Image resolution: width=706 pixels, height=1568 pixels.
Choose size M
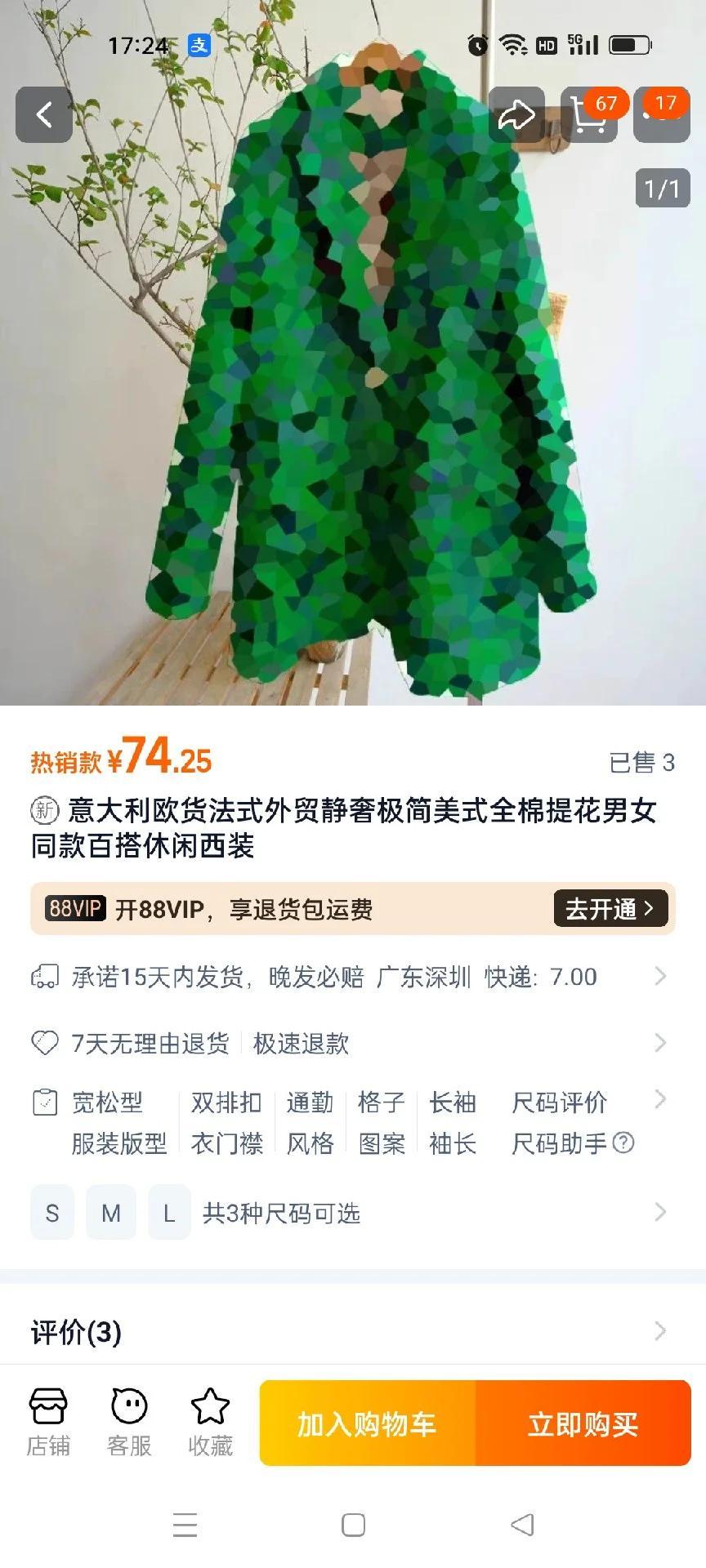click(111, 1213)
